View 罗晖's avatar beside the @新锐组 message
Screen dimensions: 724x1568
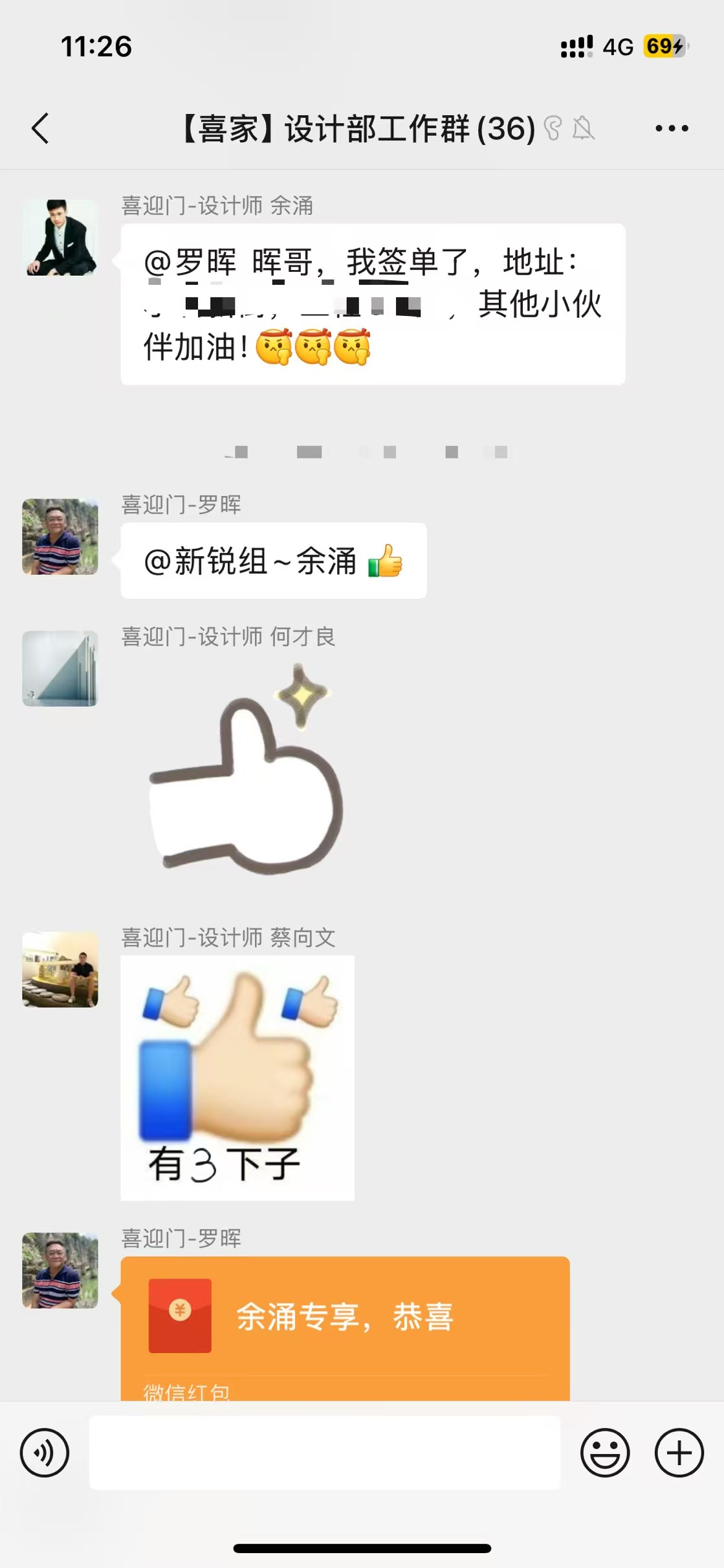pos(60,537)
